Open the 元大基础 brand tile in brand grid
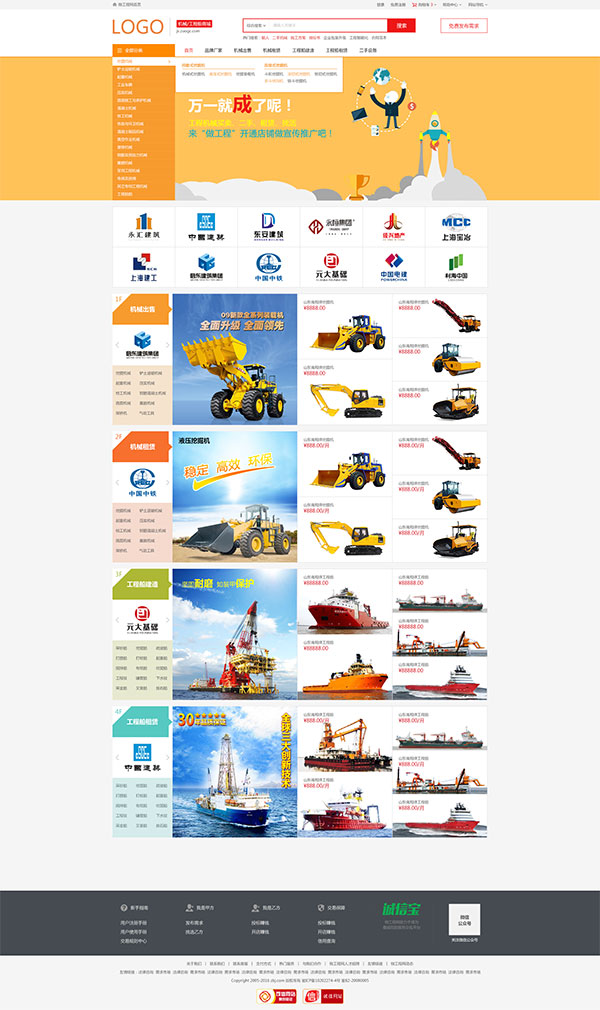Image resolution: width=600 pixels, height=1010 pixels. coord(331,266)
